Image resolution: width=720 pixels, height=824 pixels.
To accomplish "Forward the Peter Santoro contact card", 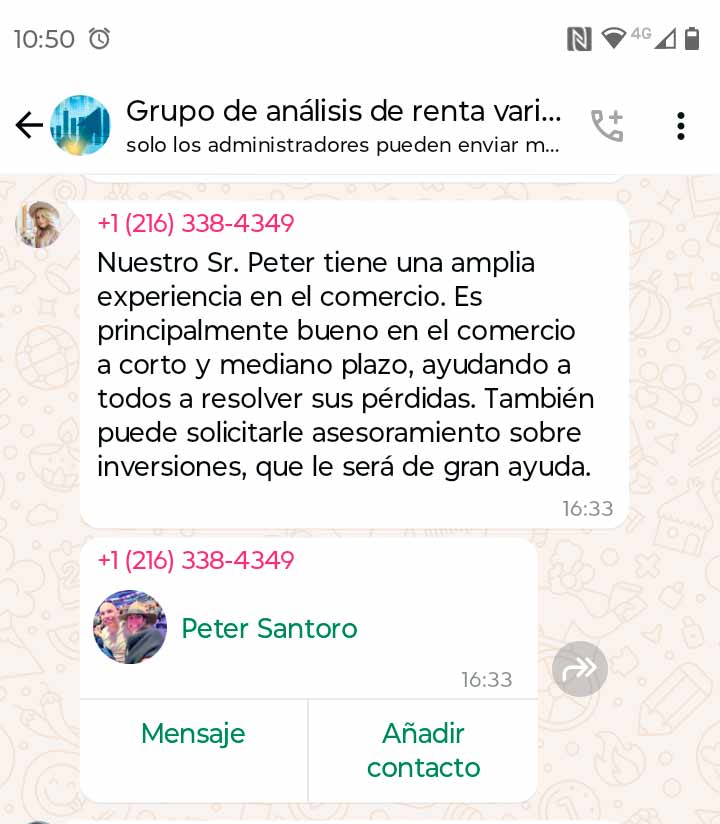I will coord(580,668).
